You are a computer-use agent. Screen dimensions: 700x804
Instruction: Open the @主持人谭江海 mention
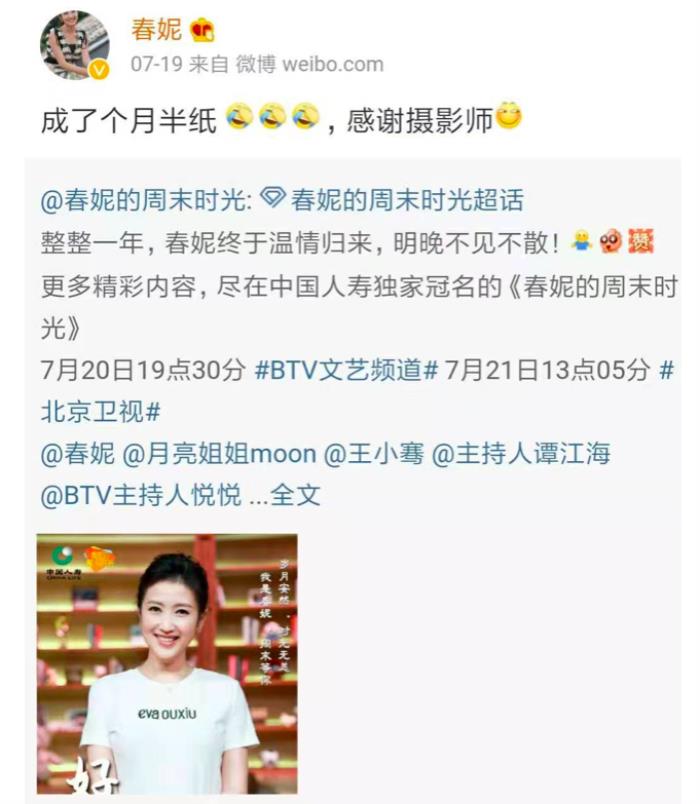coord(520,454)
